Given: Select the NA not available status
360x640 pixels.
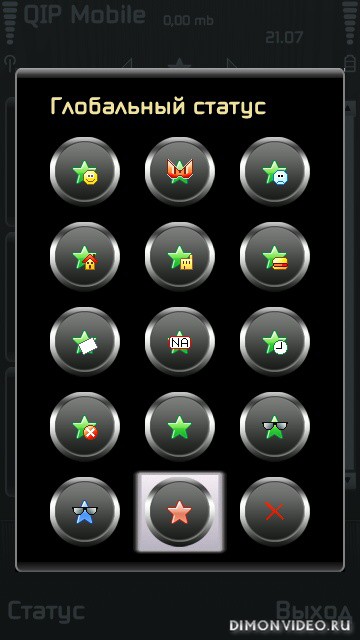Looking at the screenshot, I should pyautogui.click(x=180, y=342).
